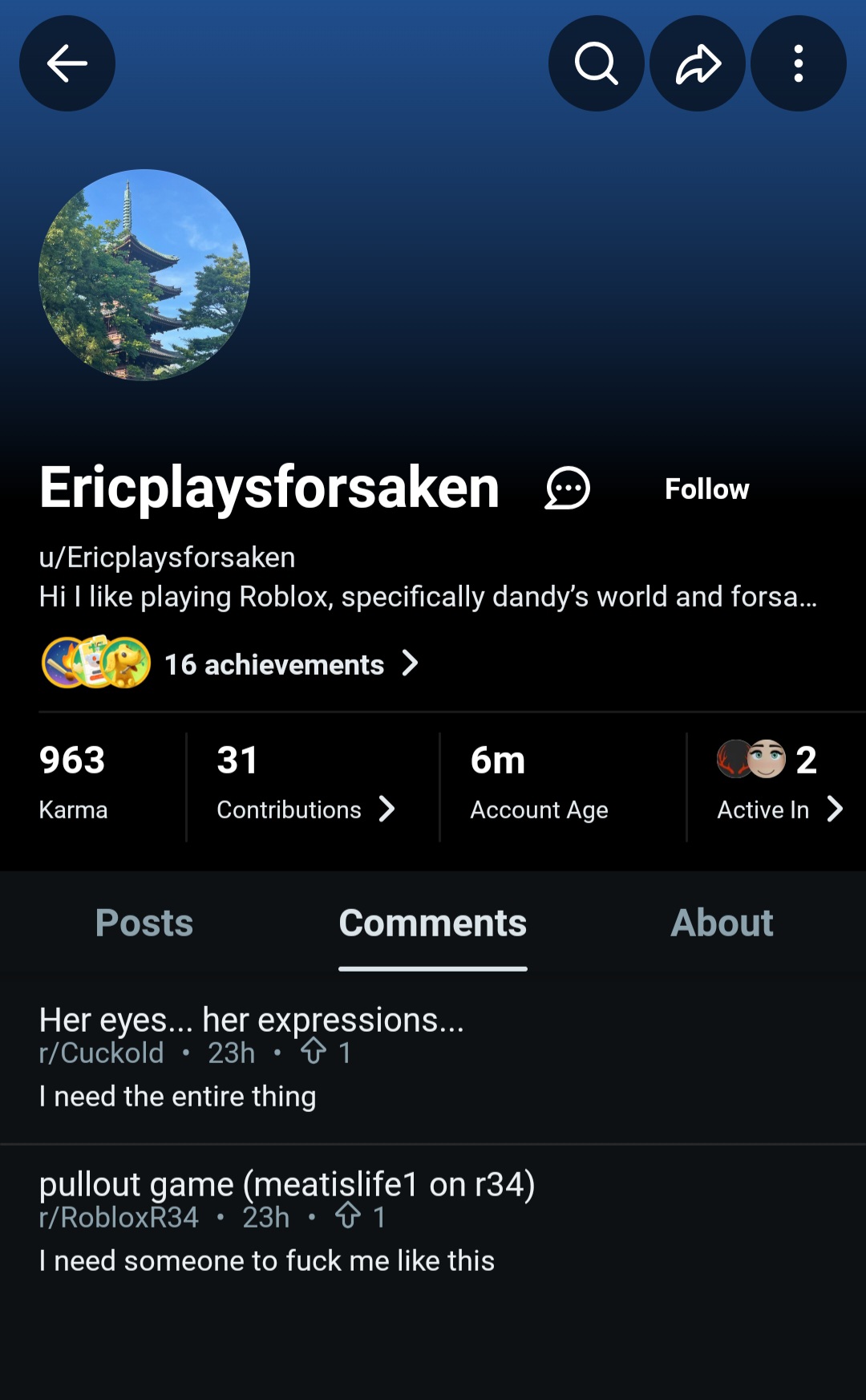Switch to the Posts tab
The image size is (866, 1400).
point(143,923)
